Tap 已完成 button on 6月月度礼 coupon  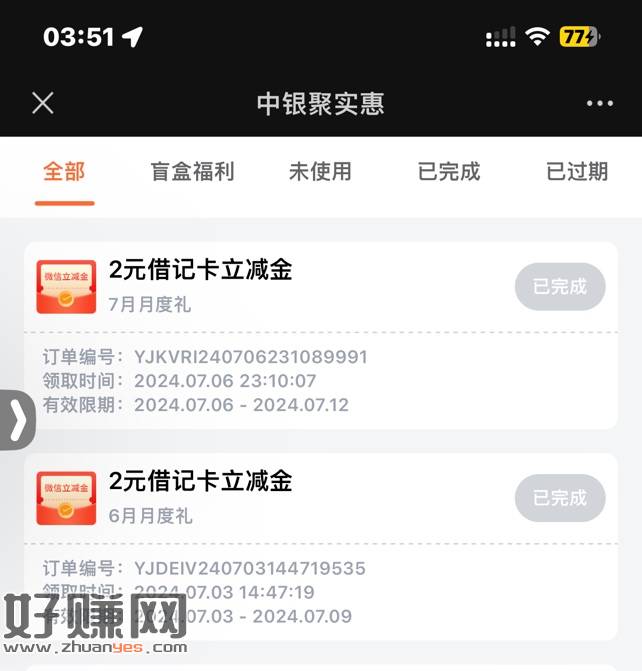point(560,498)
